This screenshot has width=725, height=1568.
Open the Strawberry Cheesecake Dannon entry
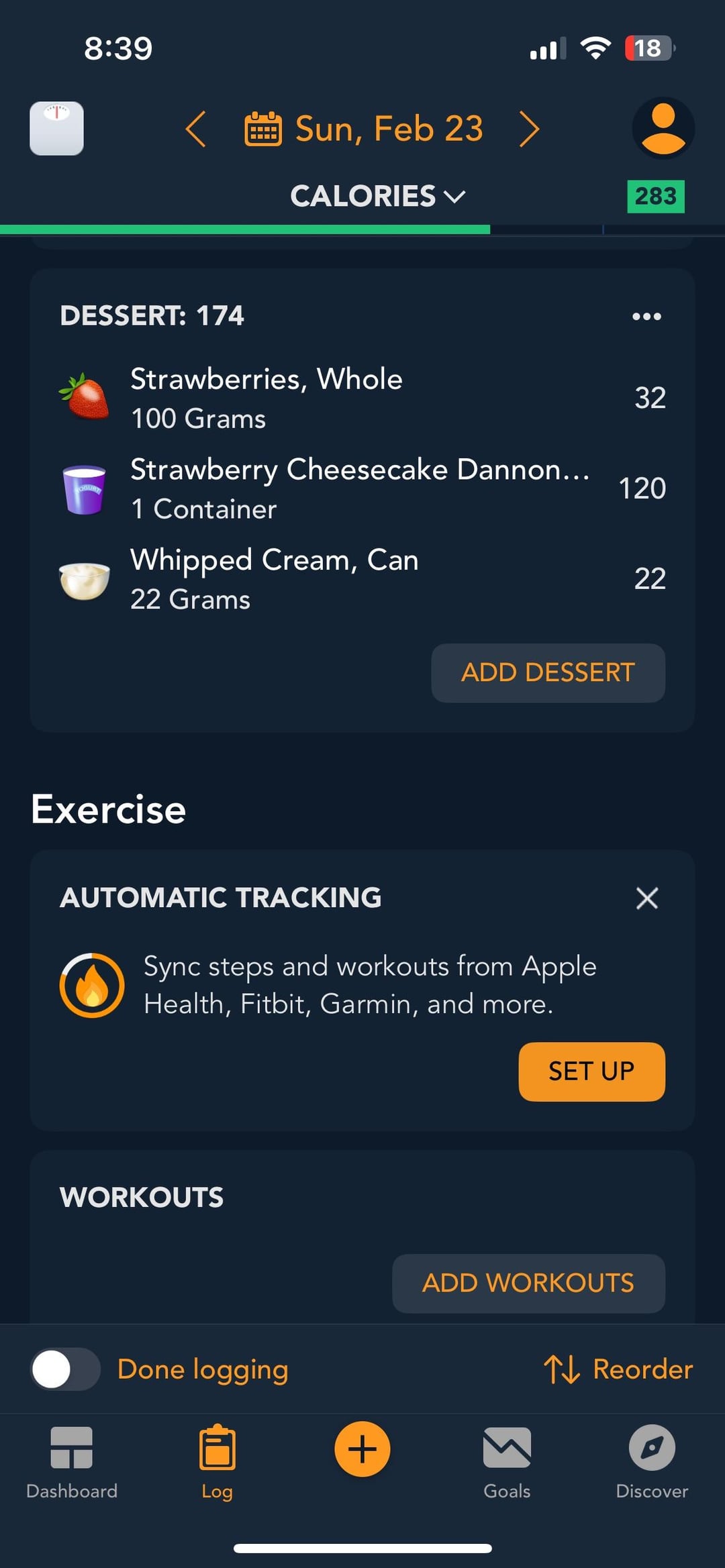coord(362,488)
